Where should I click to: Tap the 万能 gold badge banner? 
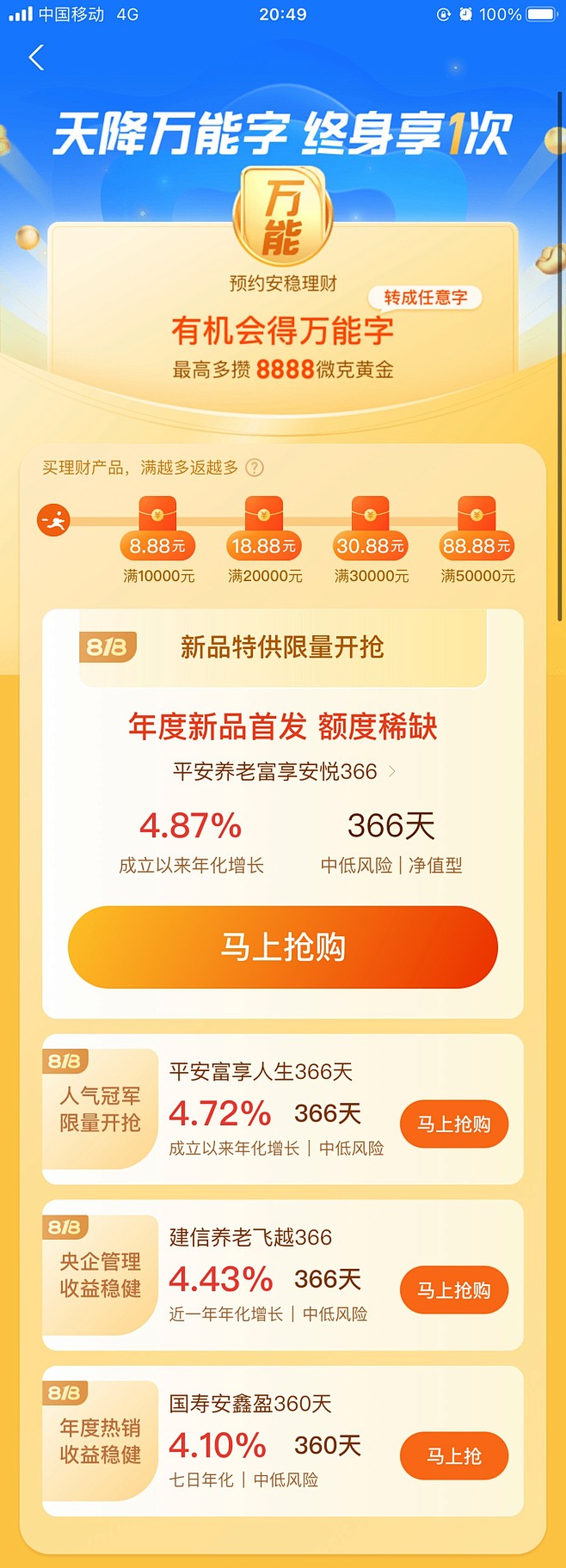click(283, 217)
